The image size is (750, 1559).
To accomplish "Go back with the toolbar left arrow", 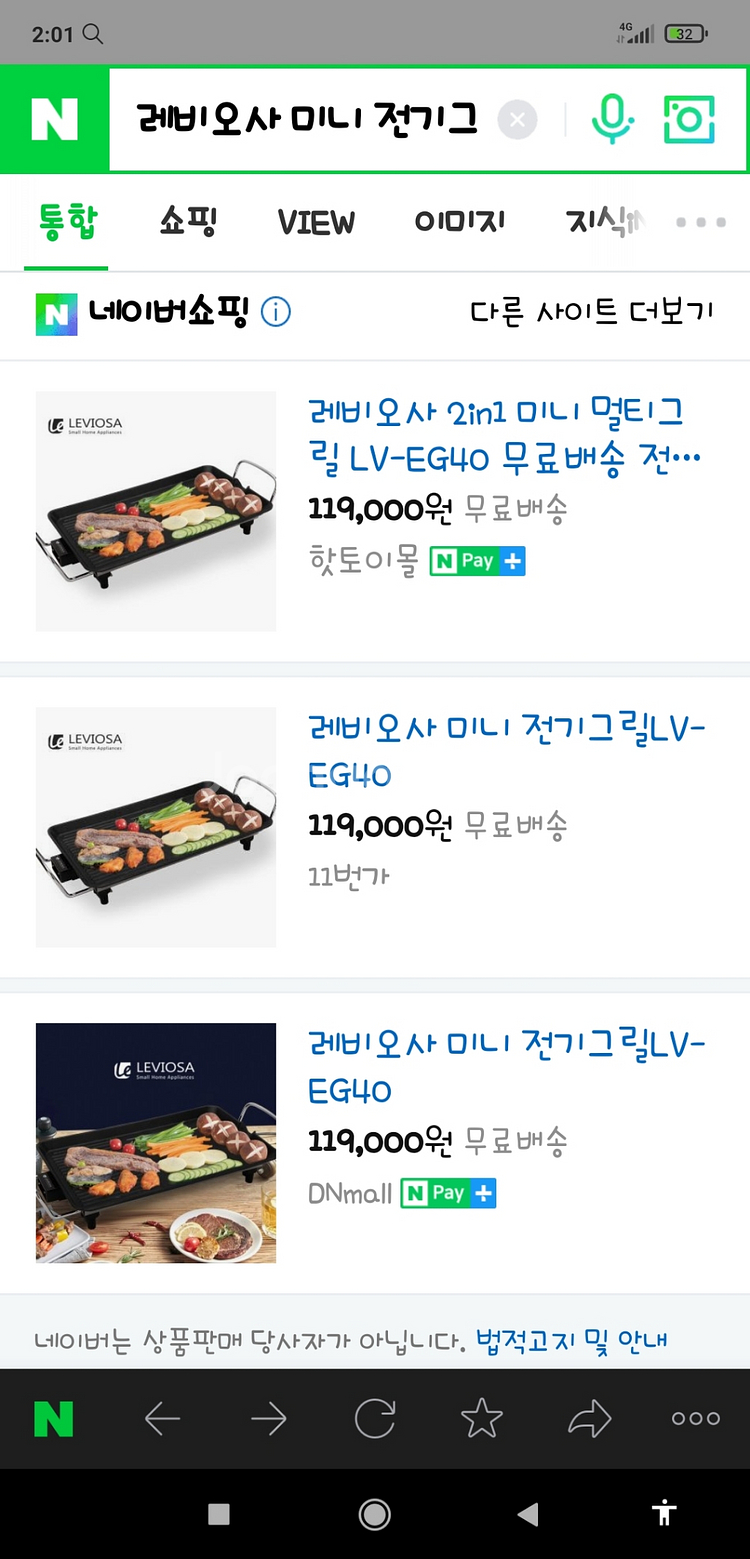I will click(x=162, y=1418).
